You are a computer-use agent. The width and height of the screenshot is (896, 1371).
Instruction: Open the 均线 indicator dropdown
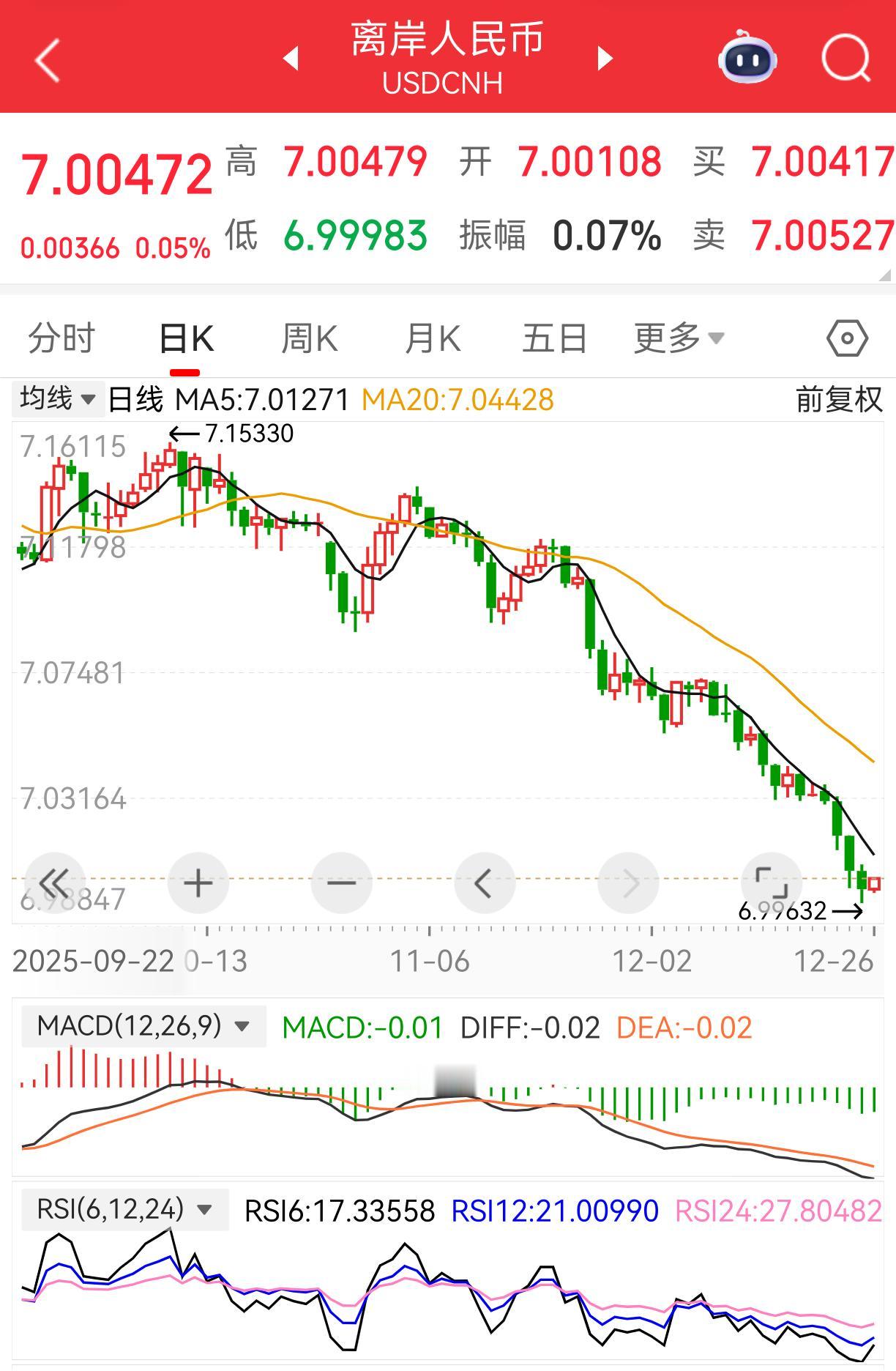point(57,398)
